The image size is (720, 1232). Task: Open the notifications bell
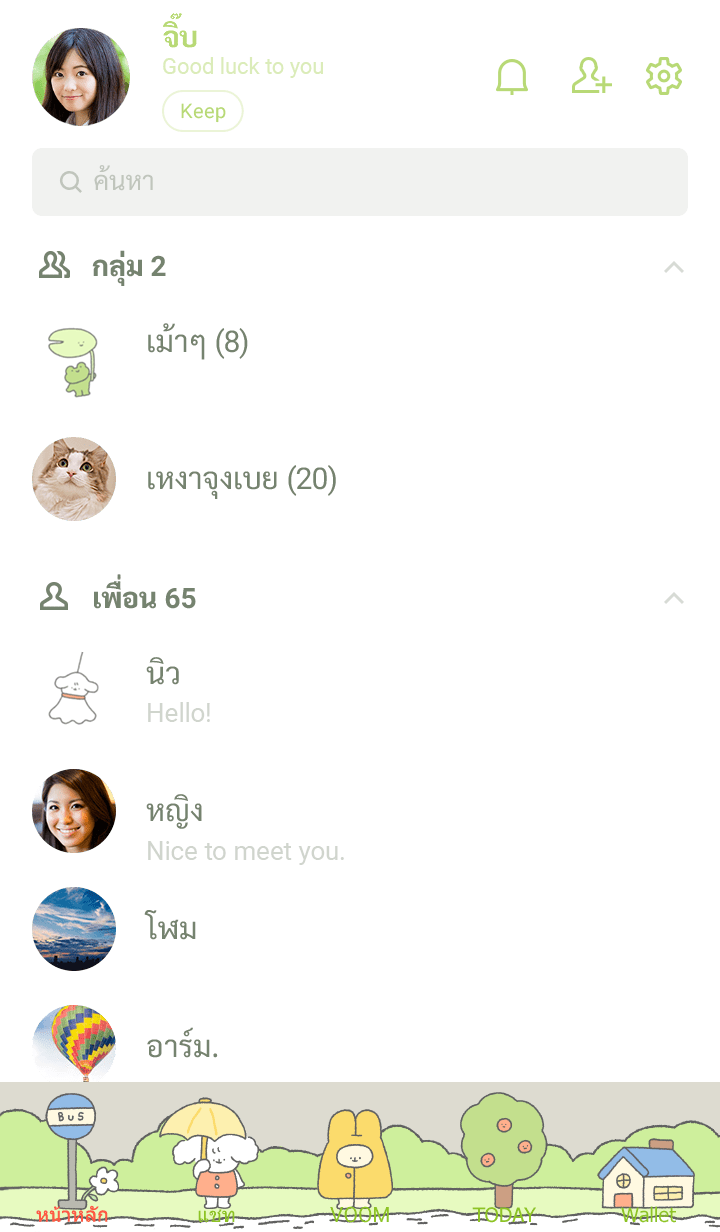point(512,77)
